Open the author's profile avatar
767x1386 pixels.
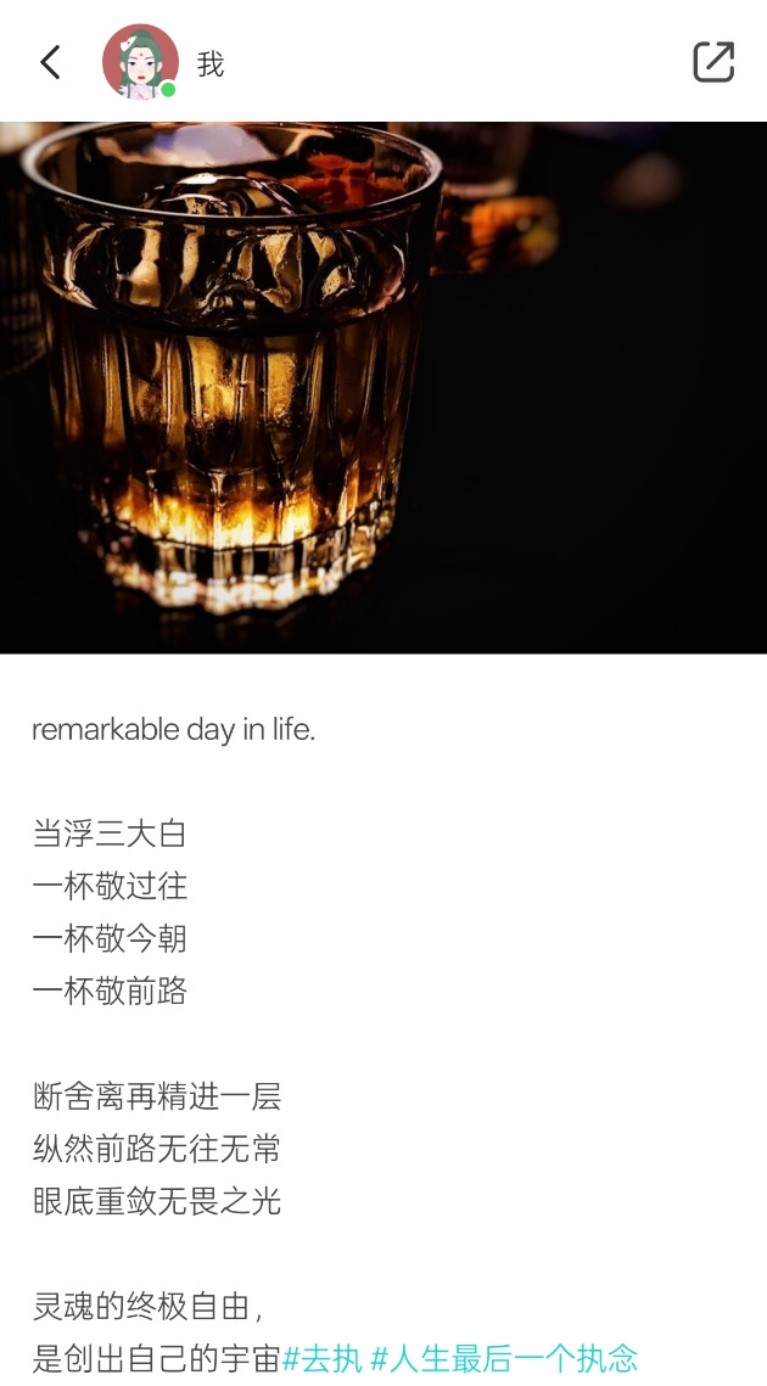click(x=140, y=62)
